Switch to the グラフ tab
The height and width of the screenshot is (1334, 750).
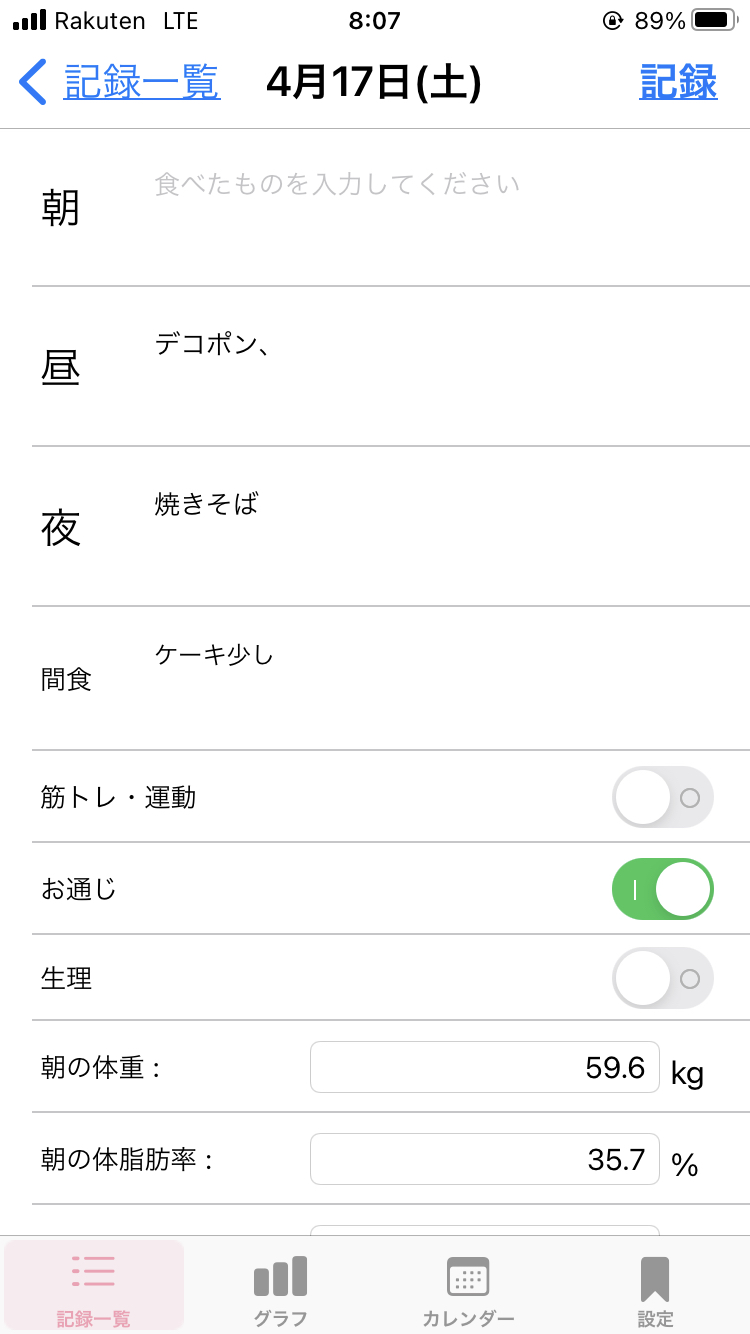tap(280, 1290)
